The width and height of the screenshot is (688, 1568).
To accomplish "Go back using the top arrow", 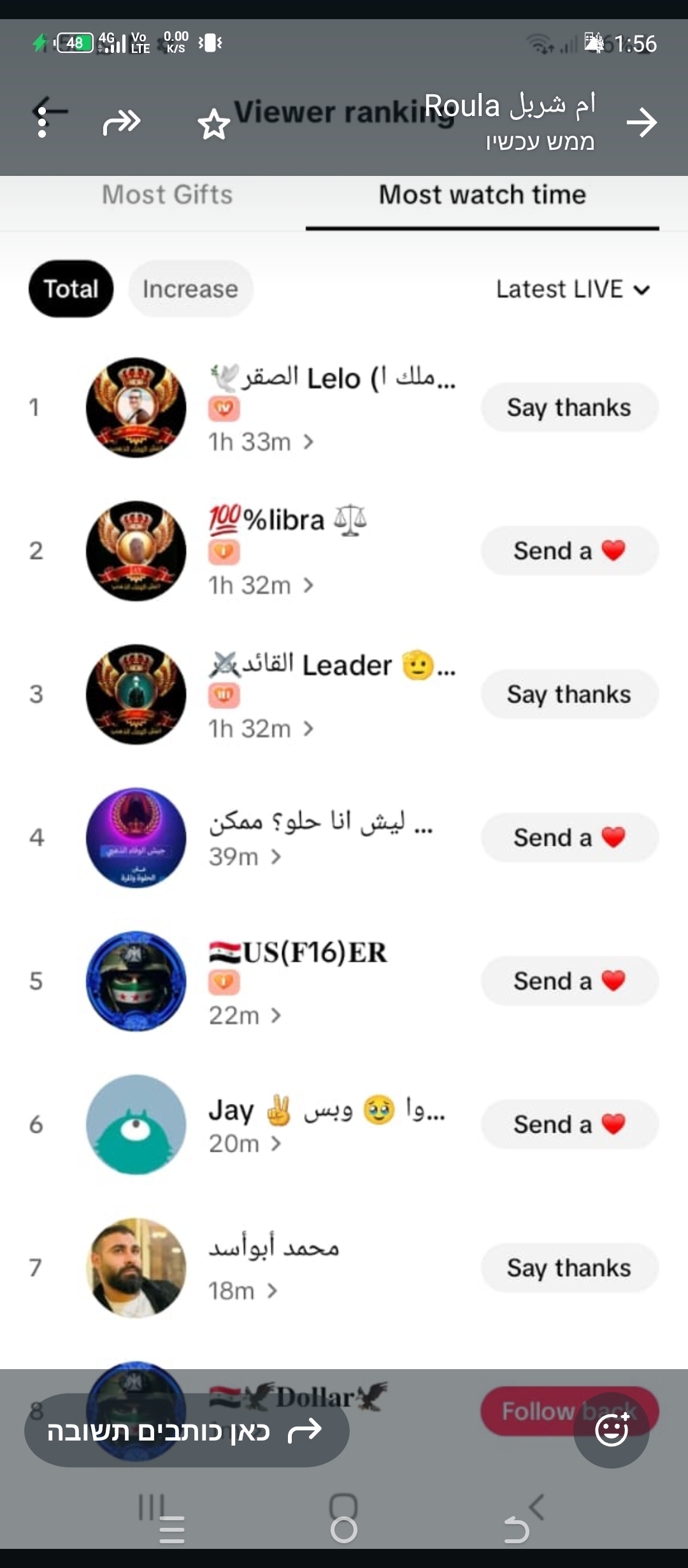I will 641,122.
